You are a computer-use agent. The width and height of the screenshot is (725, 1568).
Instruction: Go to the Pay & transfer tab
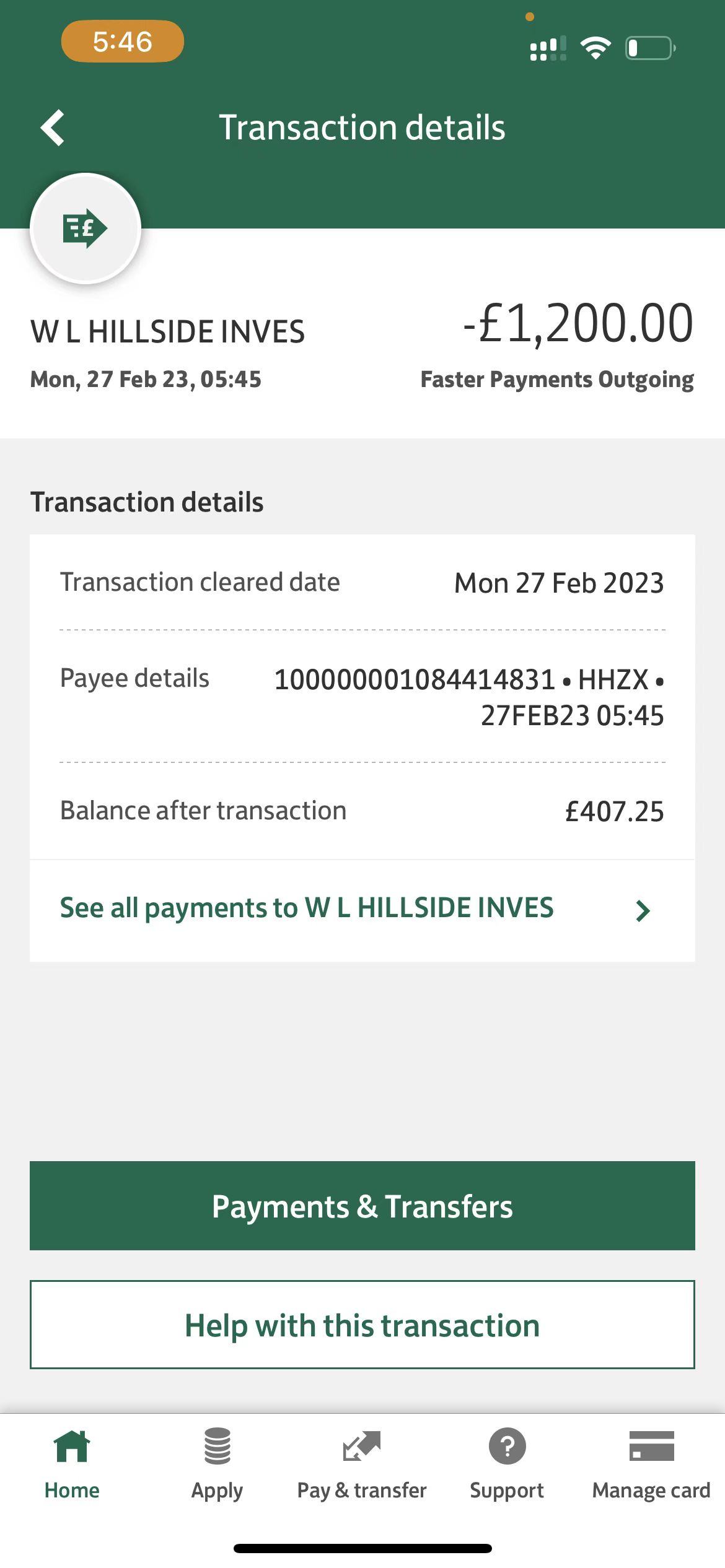point(362,1464)
